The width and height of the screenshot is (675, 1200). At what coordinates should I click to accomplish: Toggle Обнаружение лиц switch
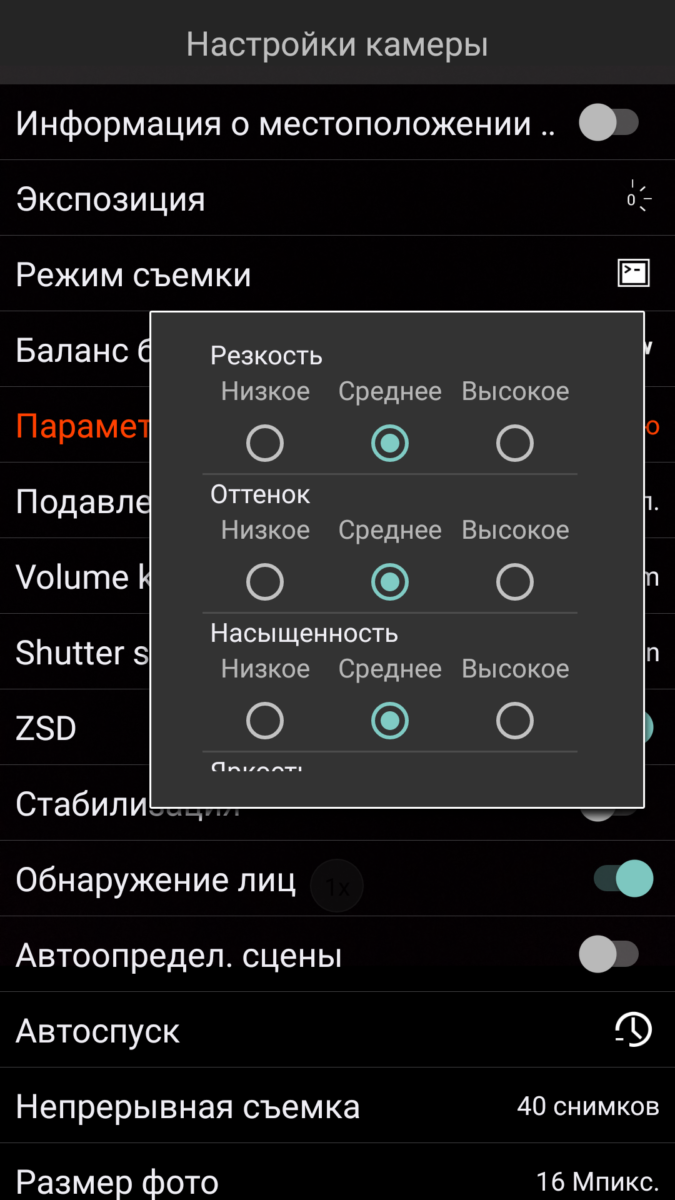coord(623,880)
